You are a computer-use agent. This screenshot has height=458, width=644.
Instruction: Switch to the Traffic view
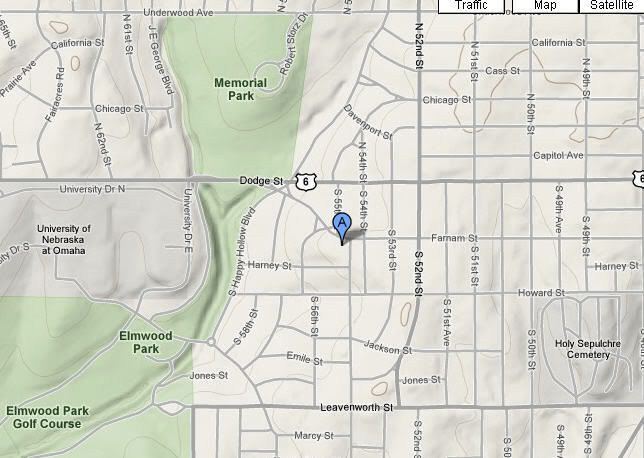(473, 6)
